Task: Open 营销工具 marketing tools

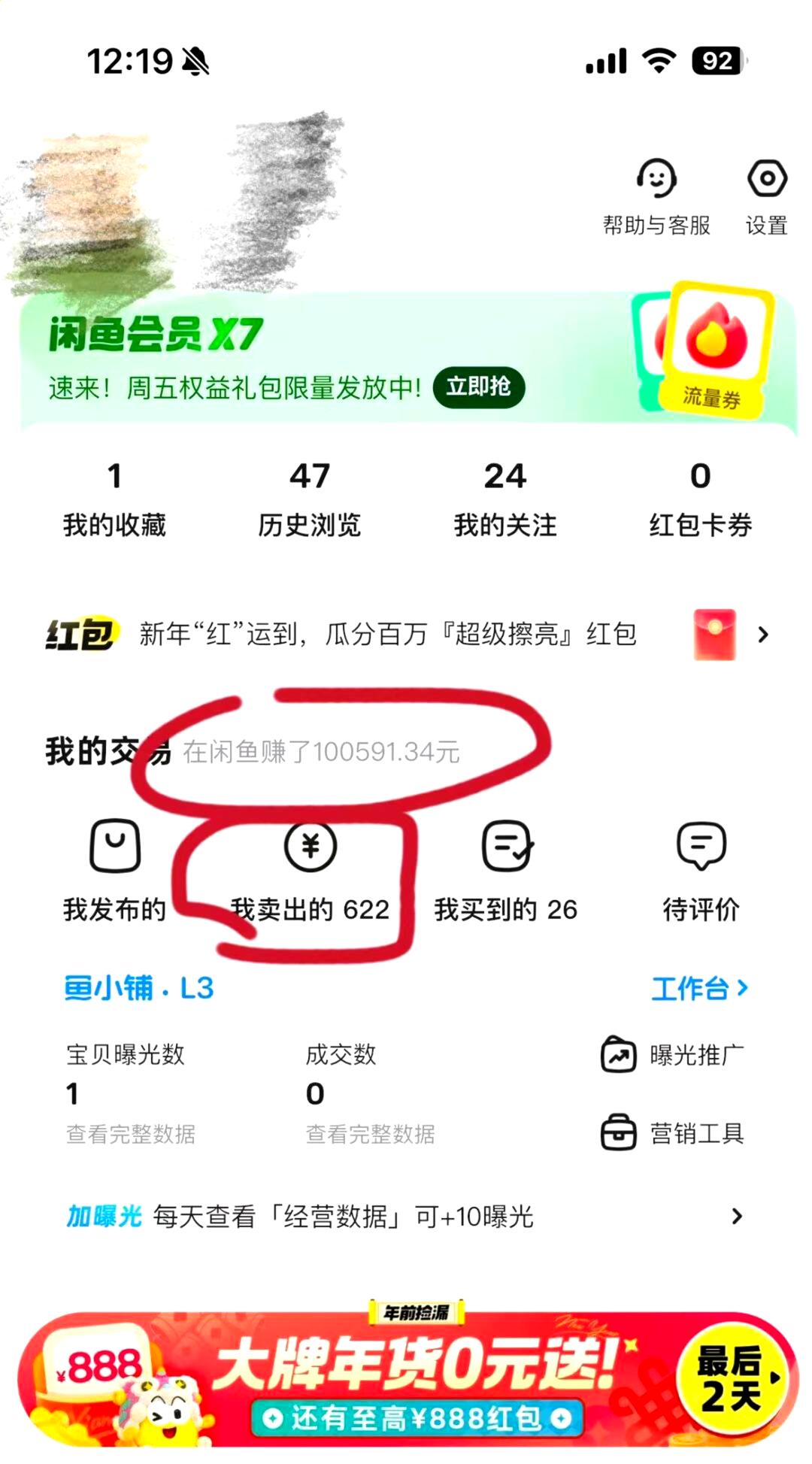Action: 672,1133
